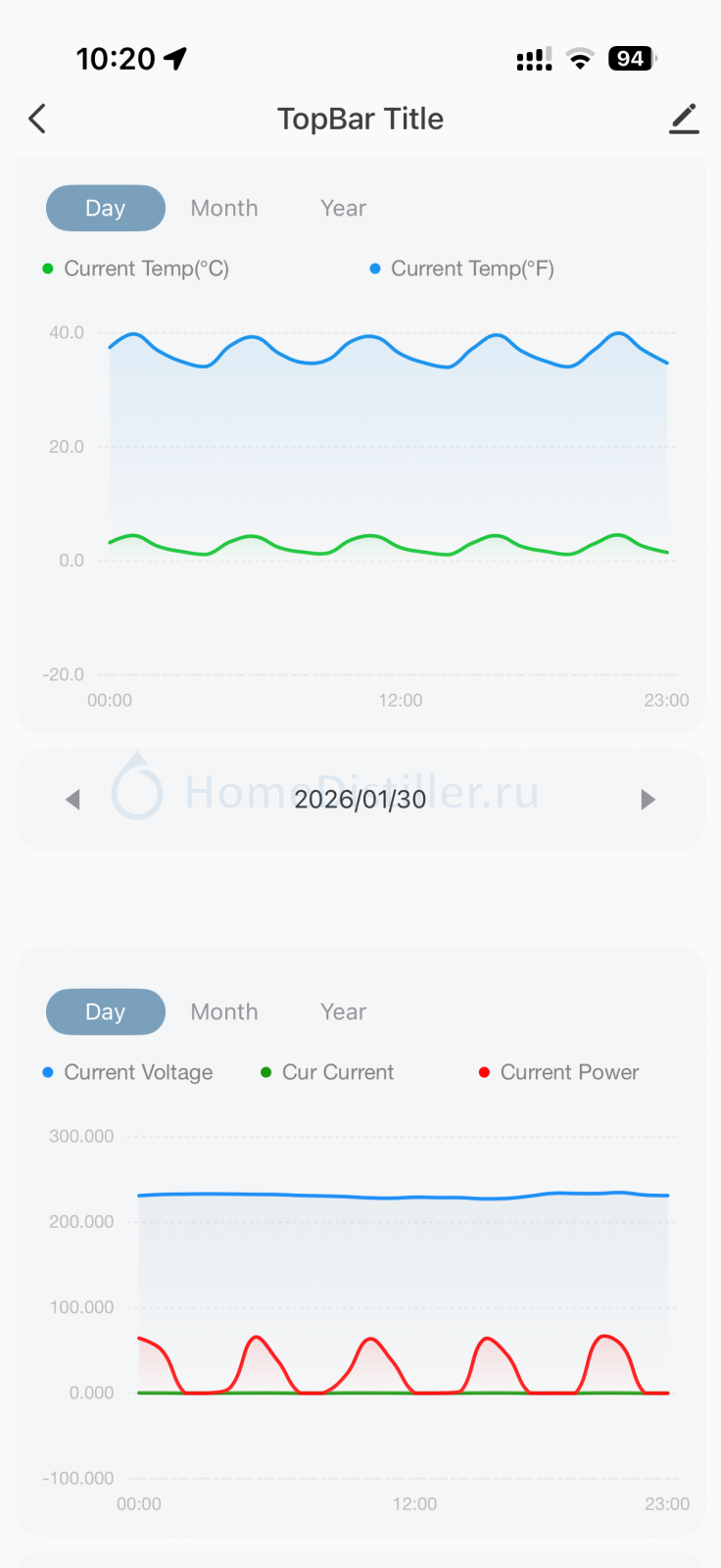
Task: Go to the previous date
Action: 72,800
